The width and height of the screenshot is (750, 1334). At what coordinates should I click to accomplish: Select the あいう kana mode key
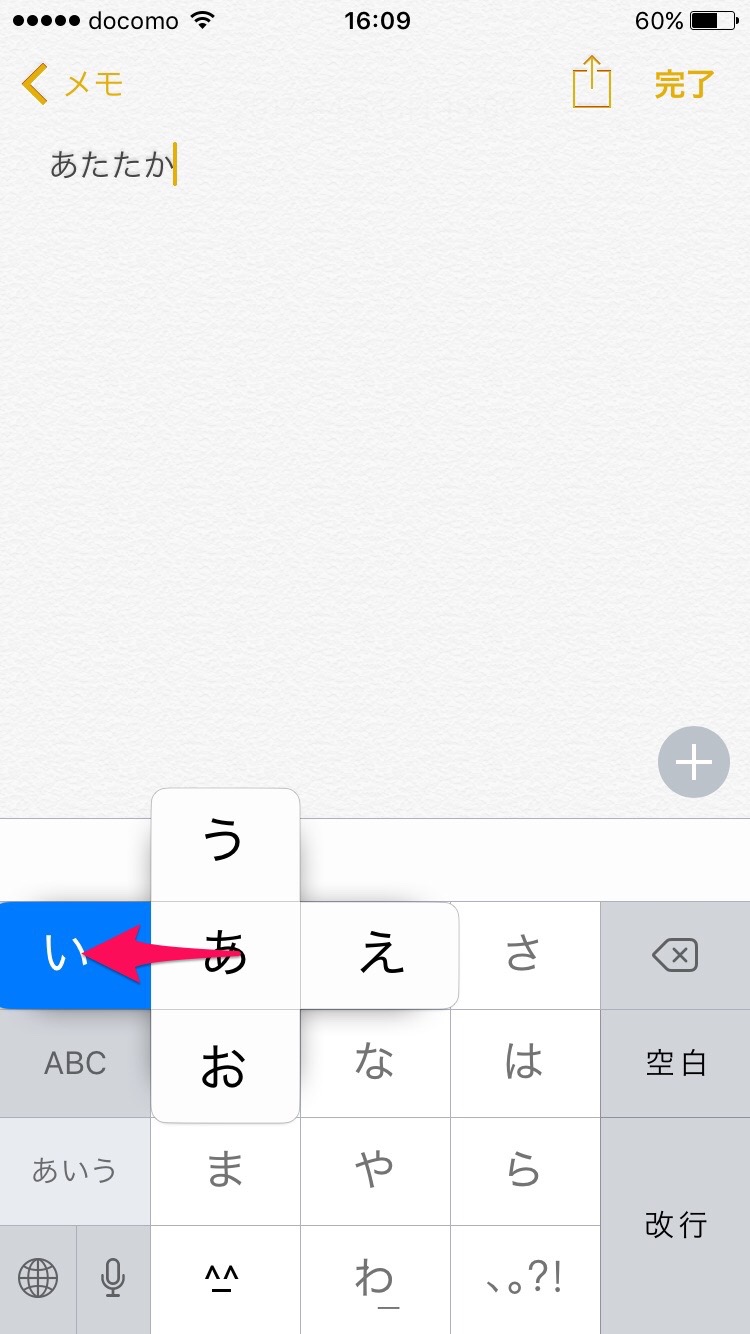pos(75,1170)
